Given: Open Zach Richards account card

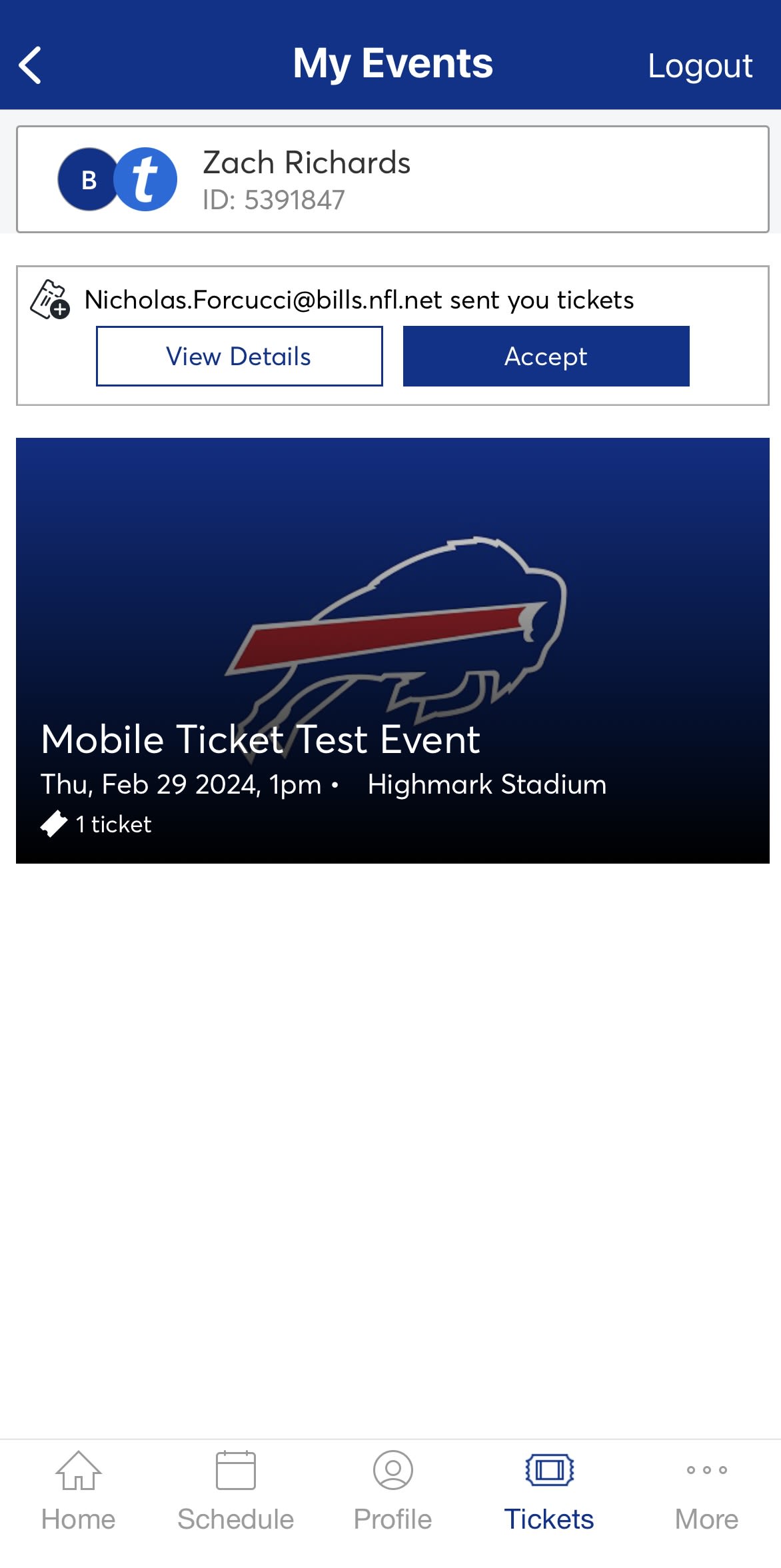Looking at the screenshot, I should click(392, 179).
